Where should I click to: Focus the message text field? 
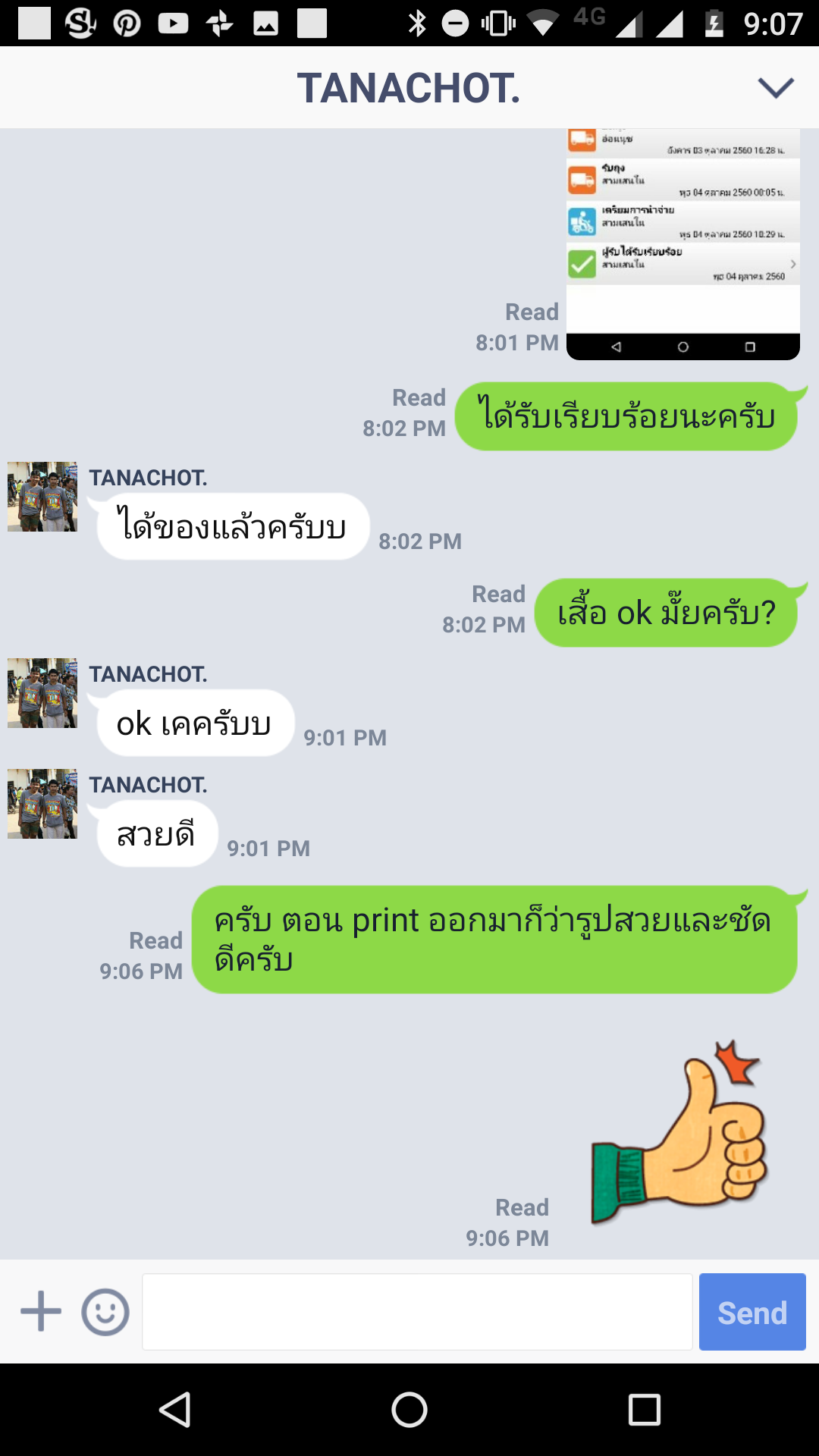pos(417,1312)
